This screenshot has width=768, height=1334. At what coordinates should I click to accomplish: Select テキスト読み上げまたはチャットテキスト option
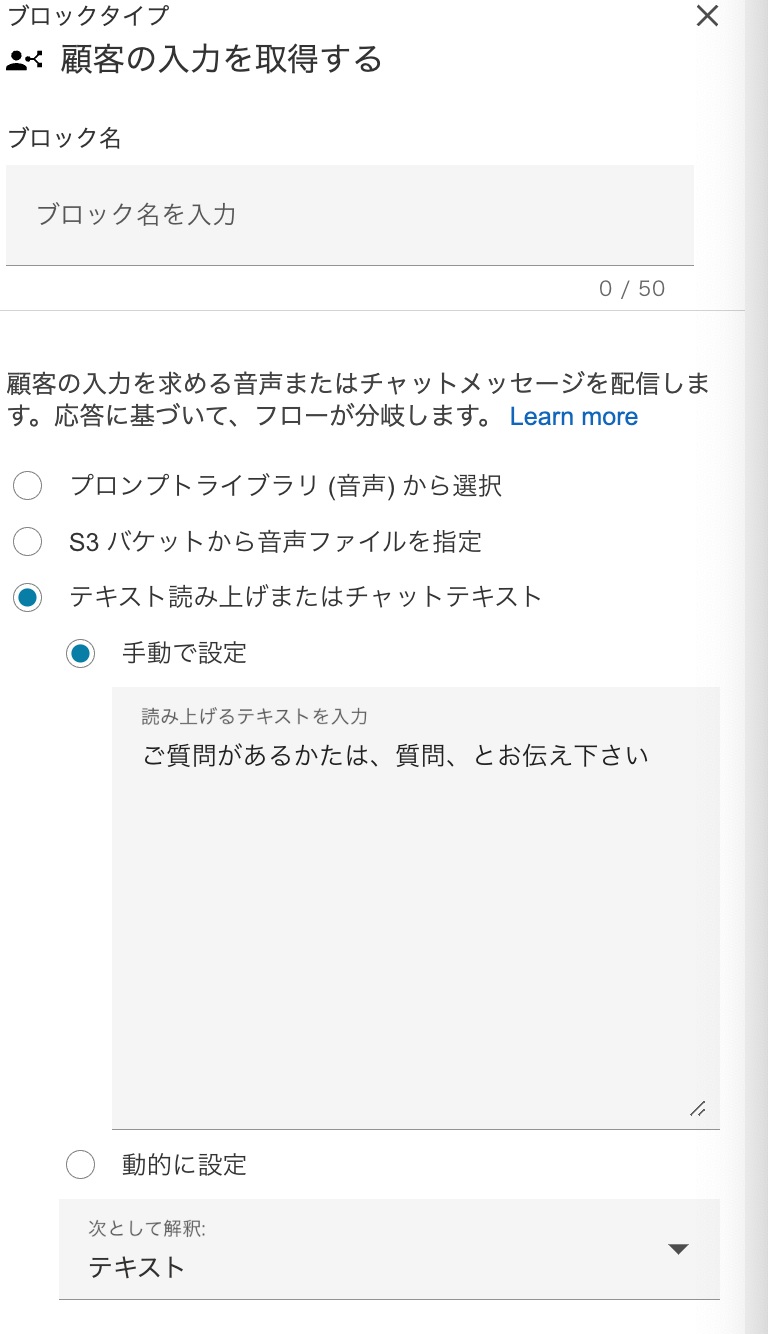point(27,597)
